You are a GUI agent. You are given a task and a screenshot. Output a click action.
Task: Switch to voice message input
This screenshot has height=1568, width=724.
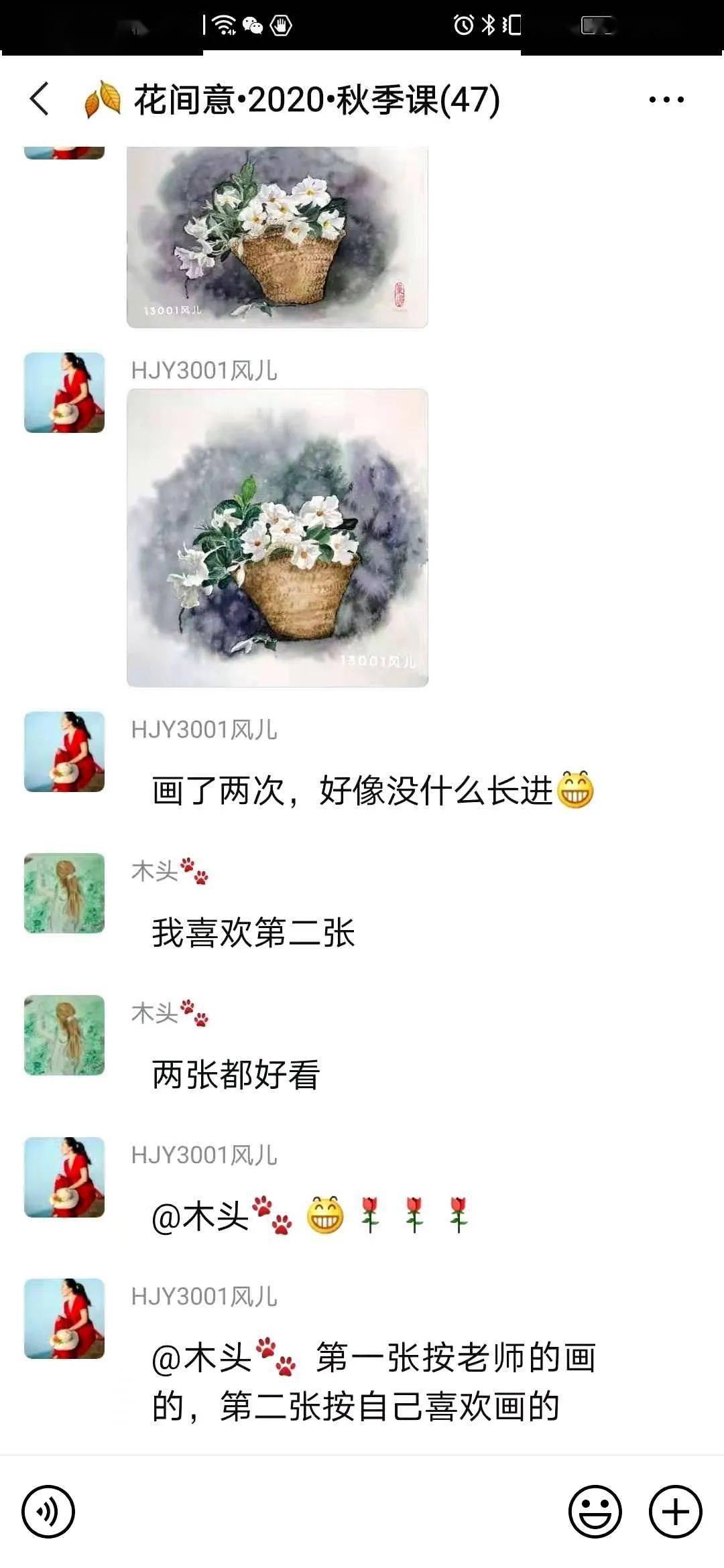click(x=48, y=1511)
